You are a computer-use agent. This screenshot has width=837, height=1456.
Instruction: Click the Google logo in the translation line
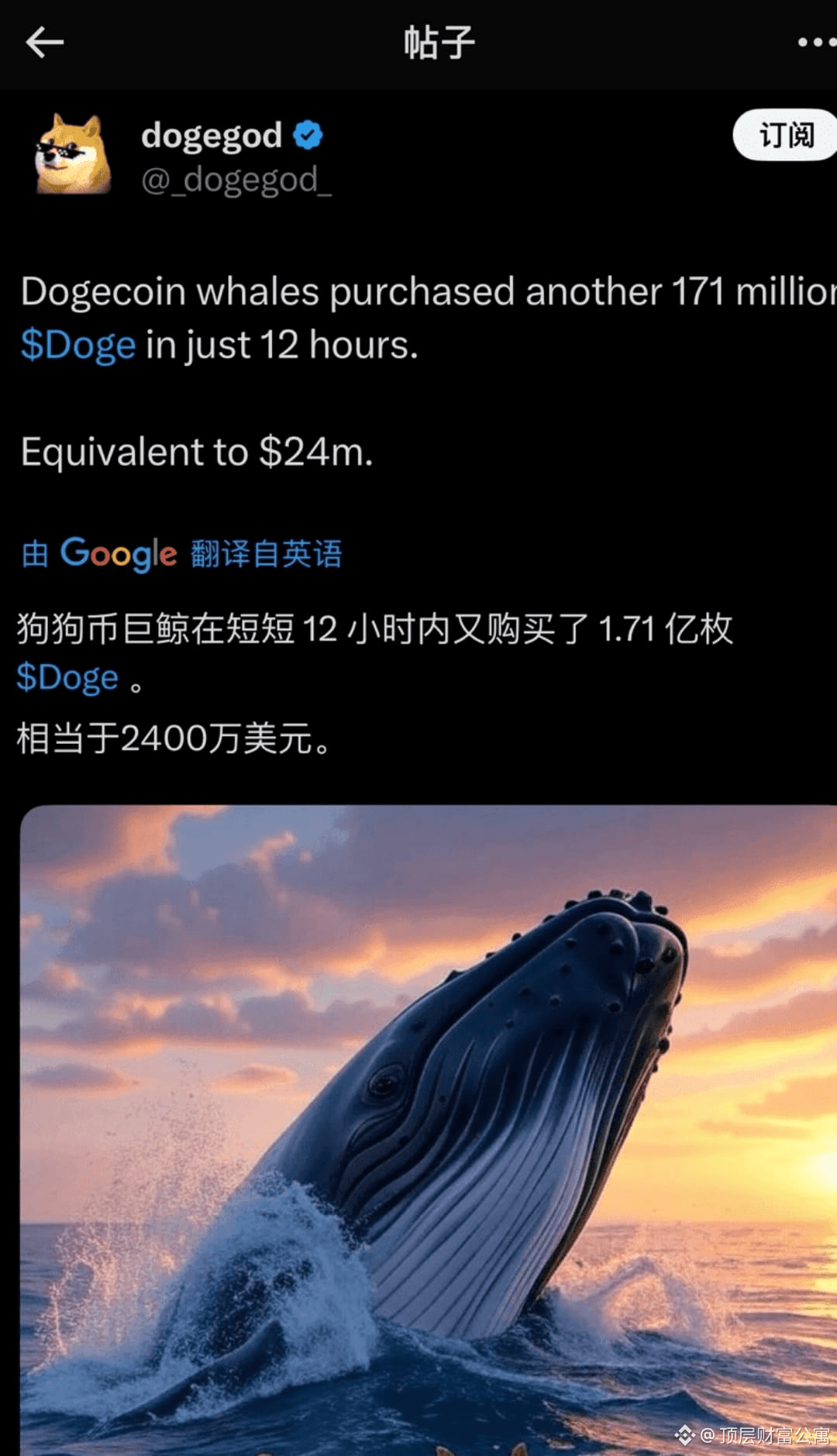point(118,552)
